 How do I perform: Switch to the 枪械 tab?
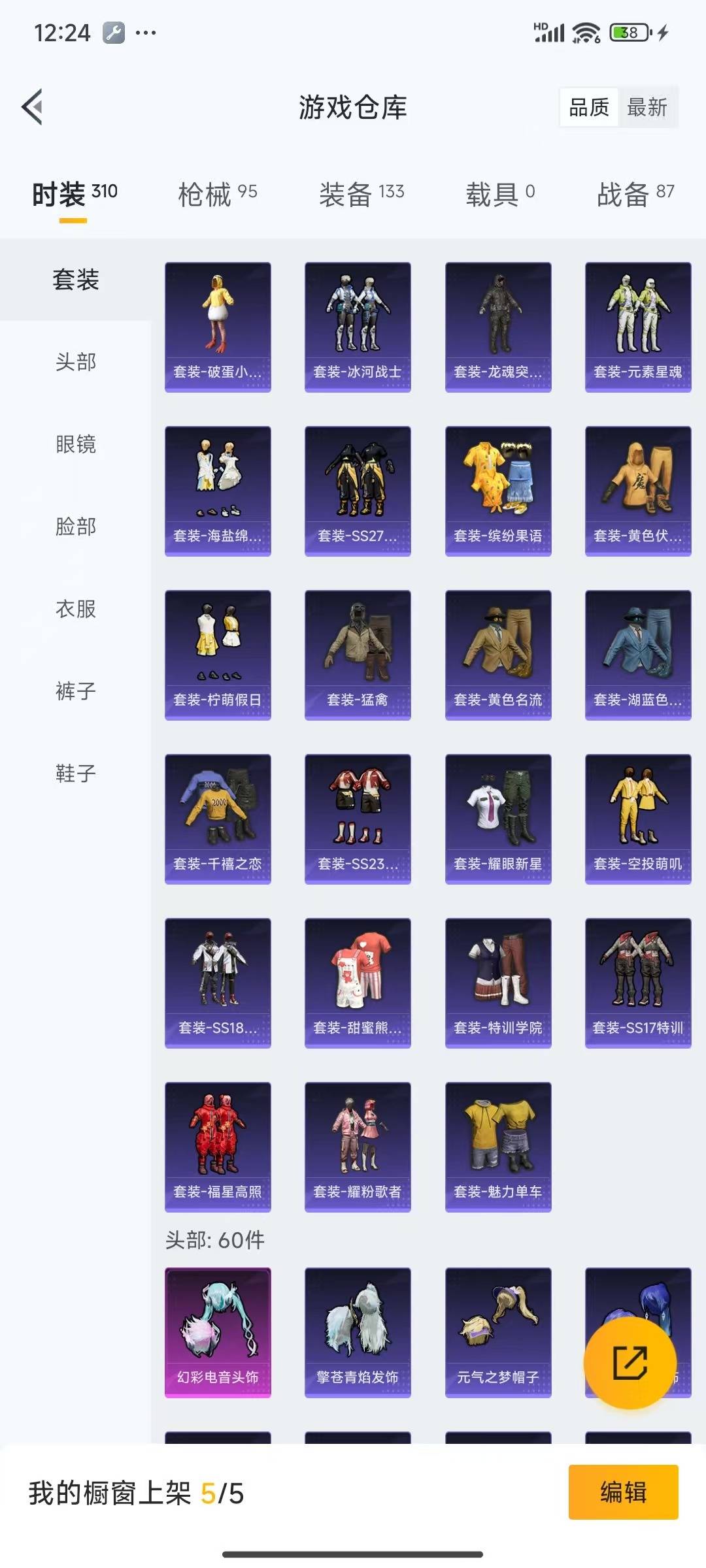click(x=218, y=194)
